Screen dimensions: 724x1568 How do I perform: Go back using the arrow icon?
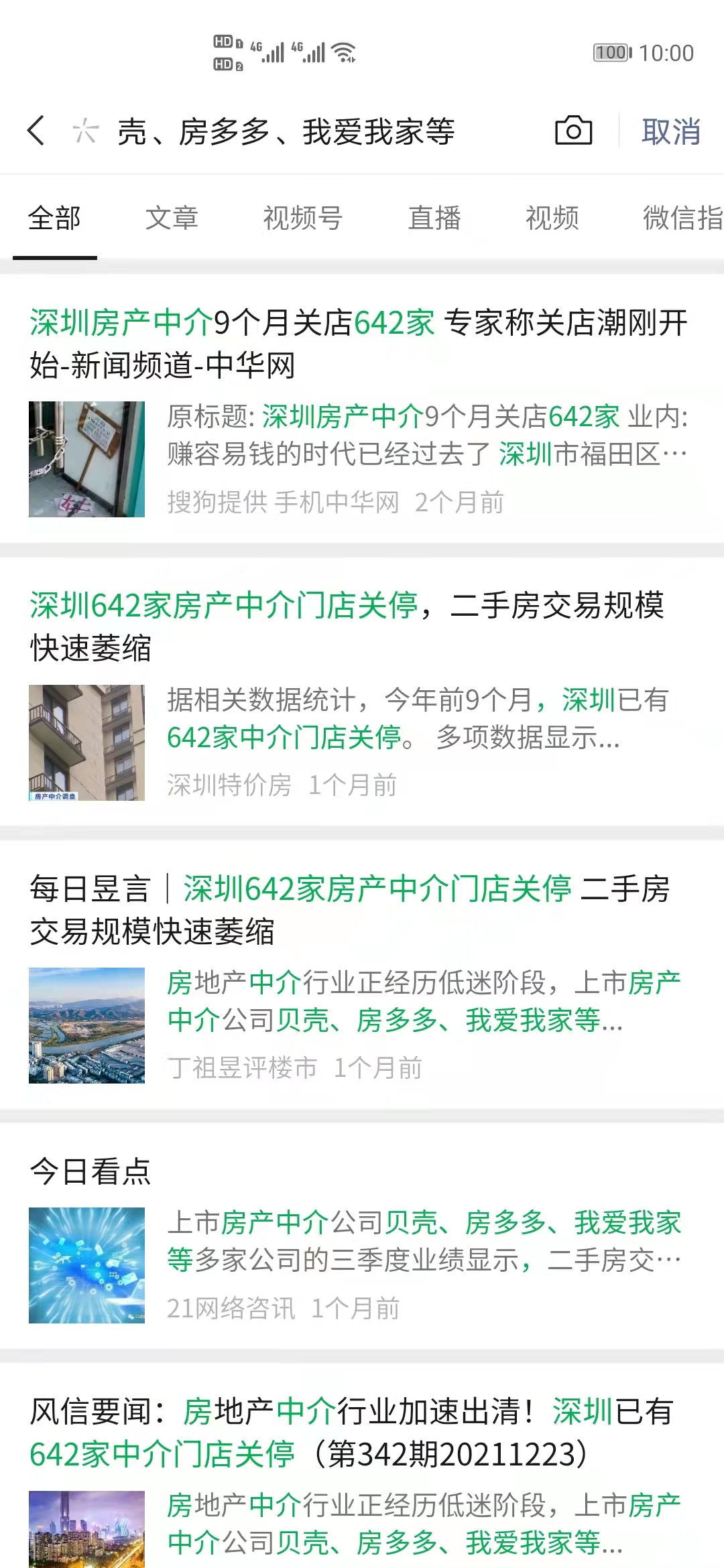pos(36,131)
